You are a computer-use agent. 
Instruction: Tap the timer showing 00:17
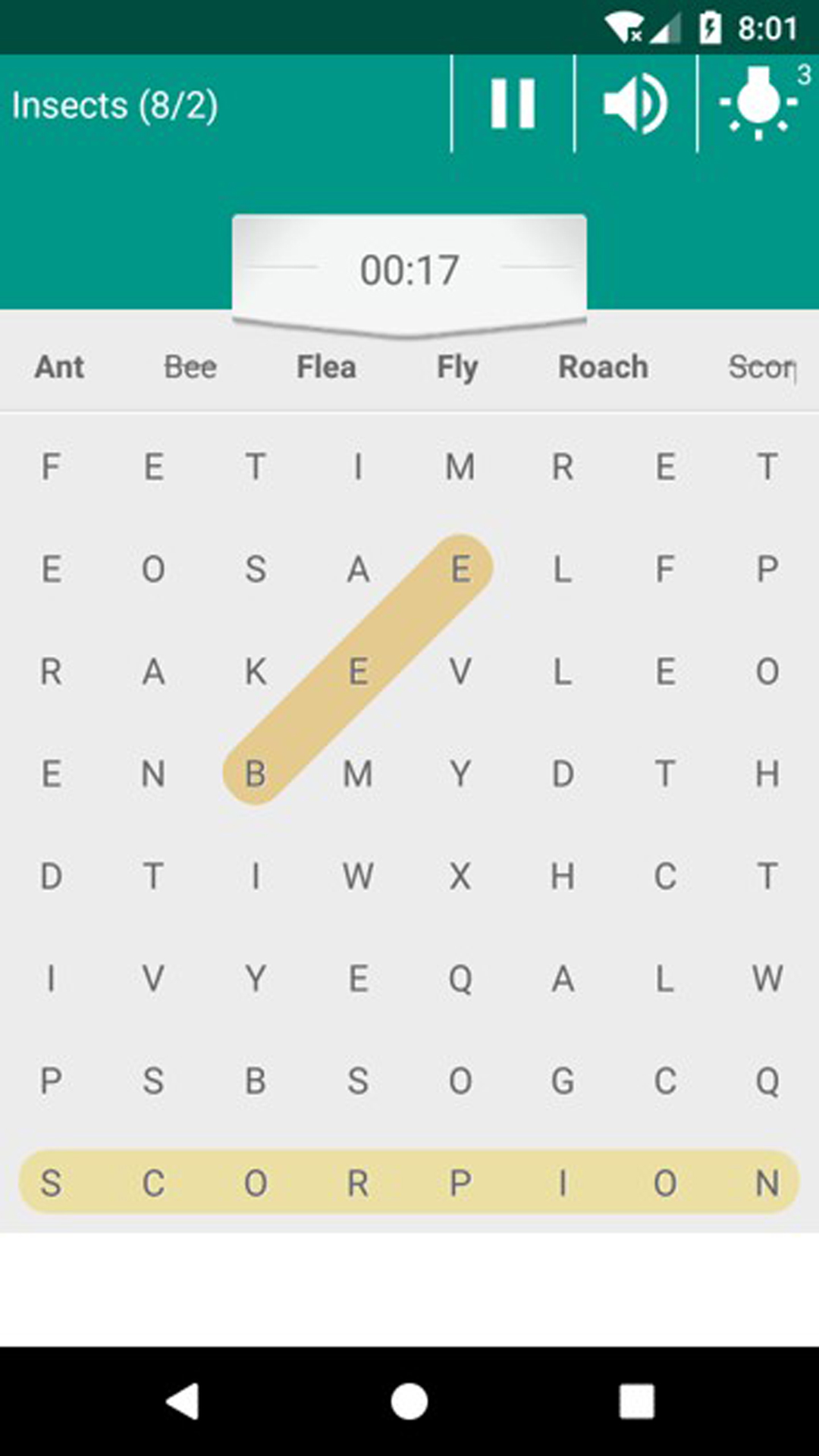tap(409, 268)
